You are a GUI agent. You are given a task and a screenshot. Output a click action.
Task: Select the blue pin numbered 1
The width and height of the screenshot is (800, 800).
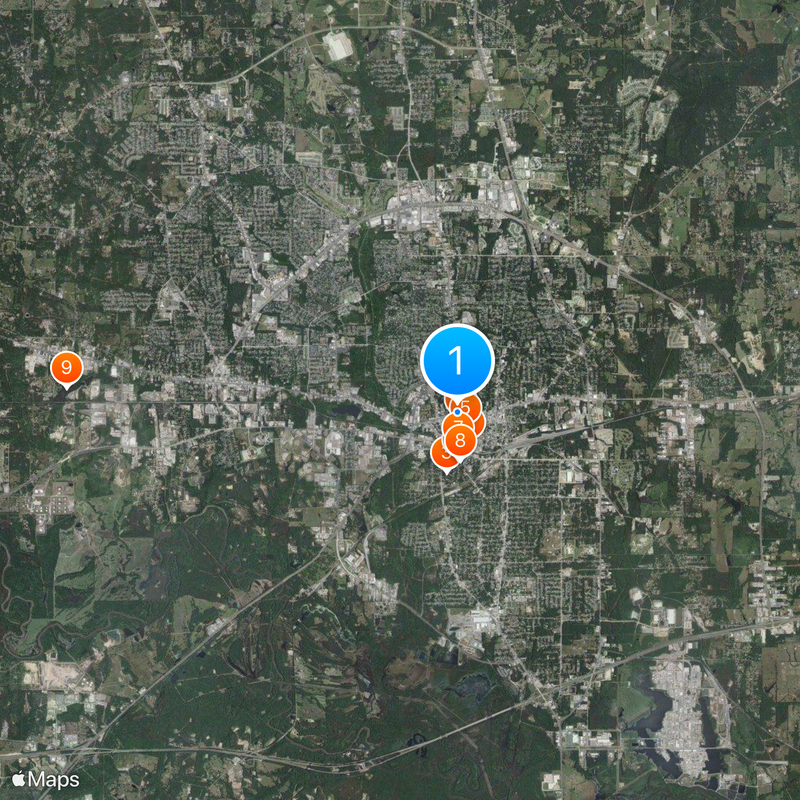pyautogui.click(x=457, y=360)
